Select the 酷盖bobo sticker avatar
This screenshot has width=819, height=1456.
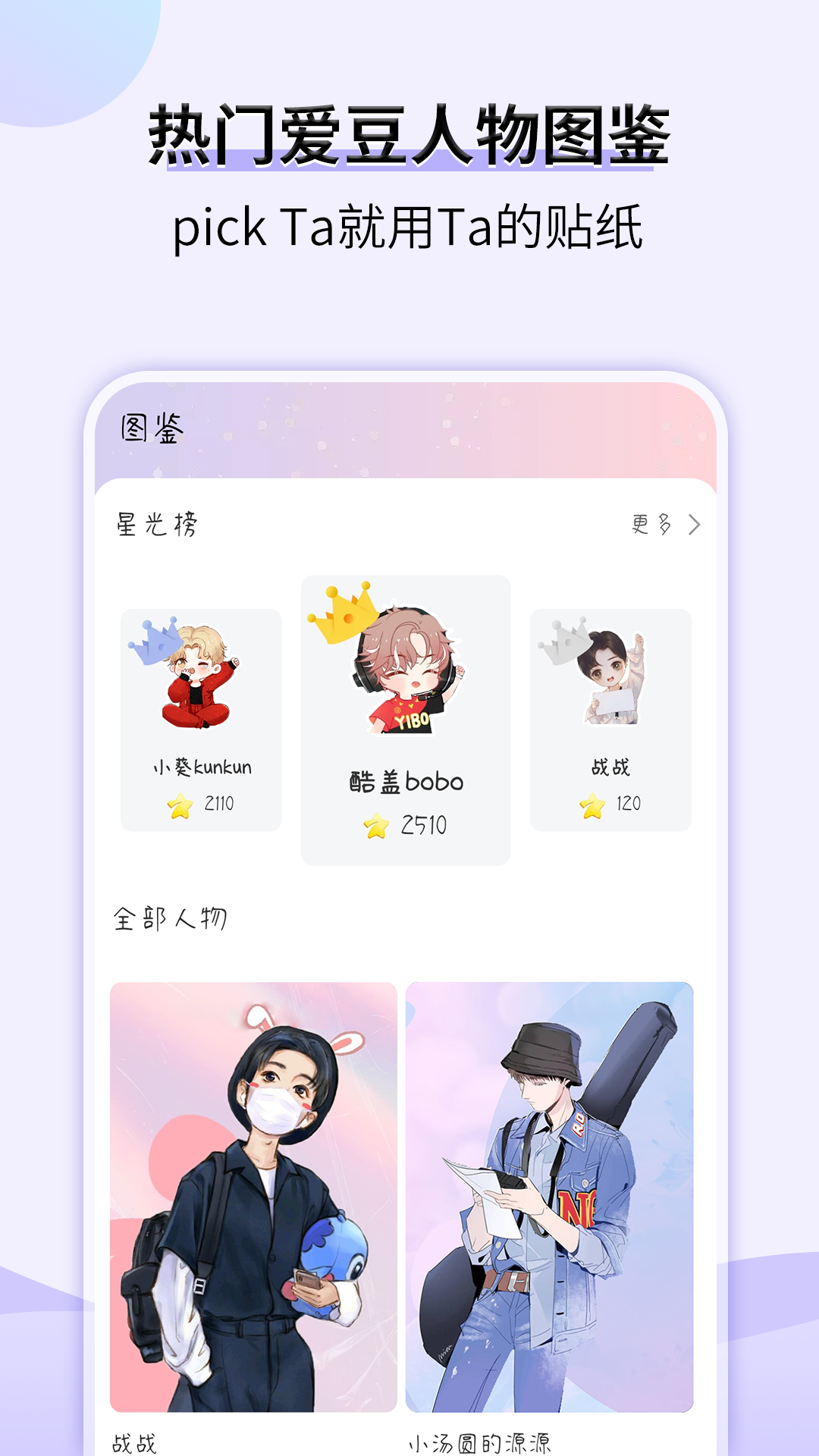(x=406, y=682)
